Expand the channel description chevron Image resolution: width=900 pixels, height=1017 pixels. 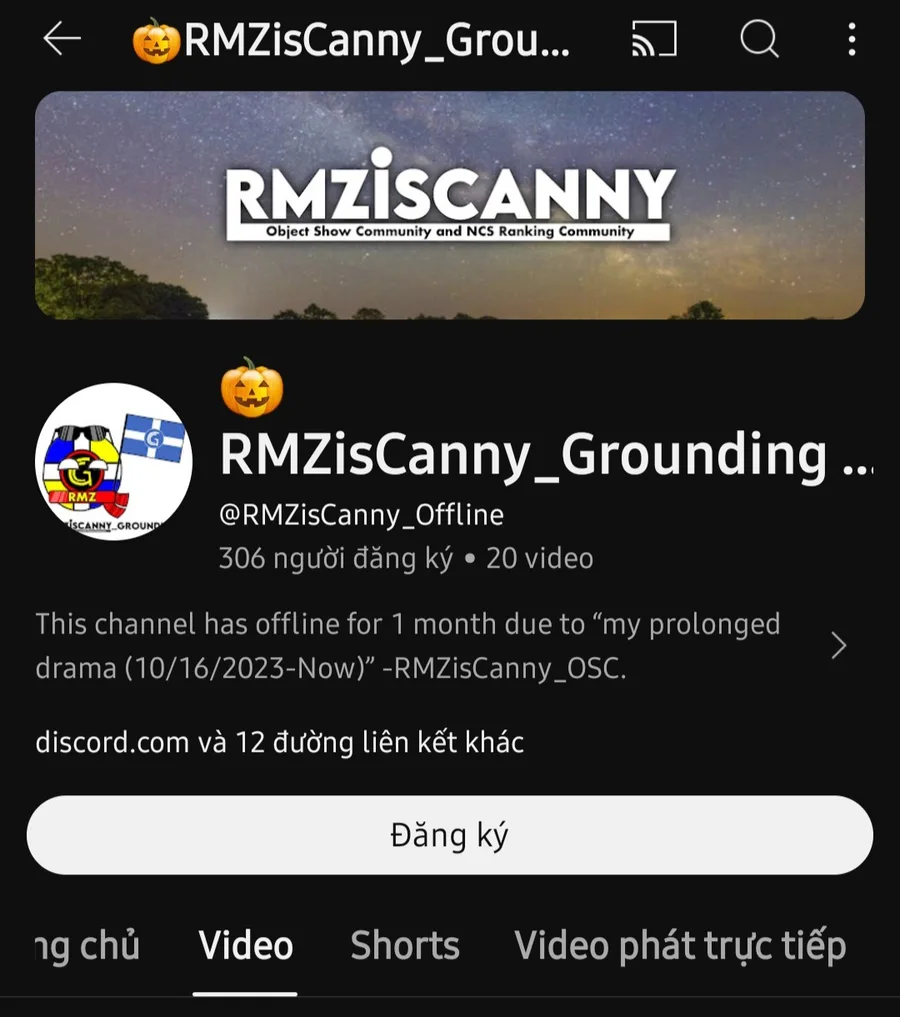tap(839, 646)
